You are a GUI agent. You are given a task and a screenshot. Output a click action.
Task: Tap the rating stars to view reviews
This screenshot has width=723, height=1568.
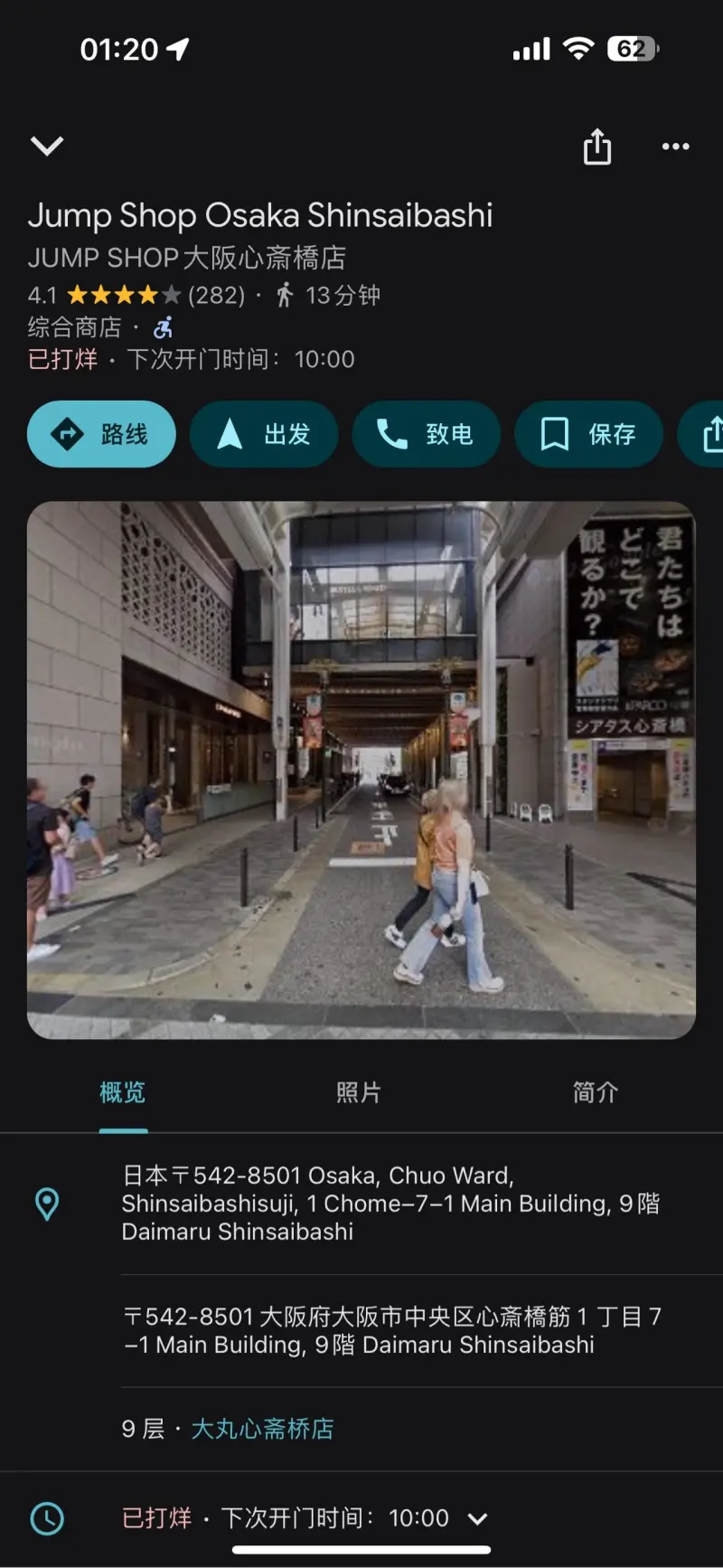pyautogui.click(x=124, y=295)
